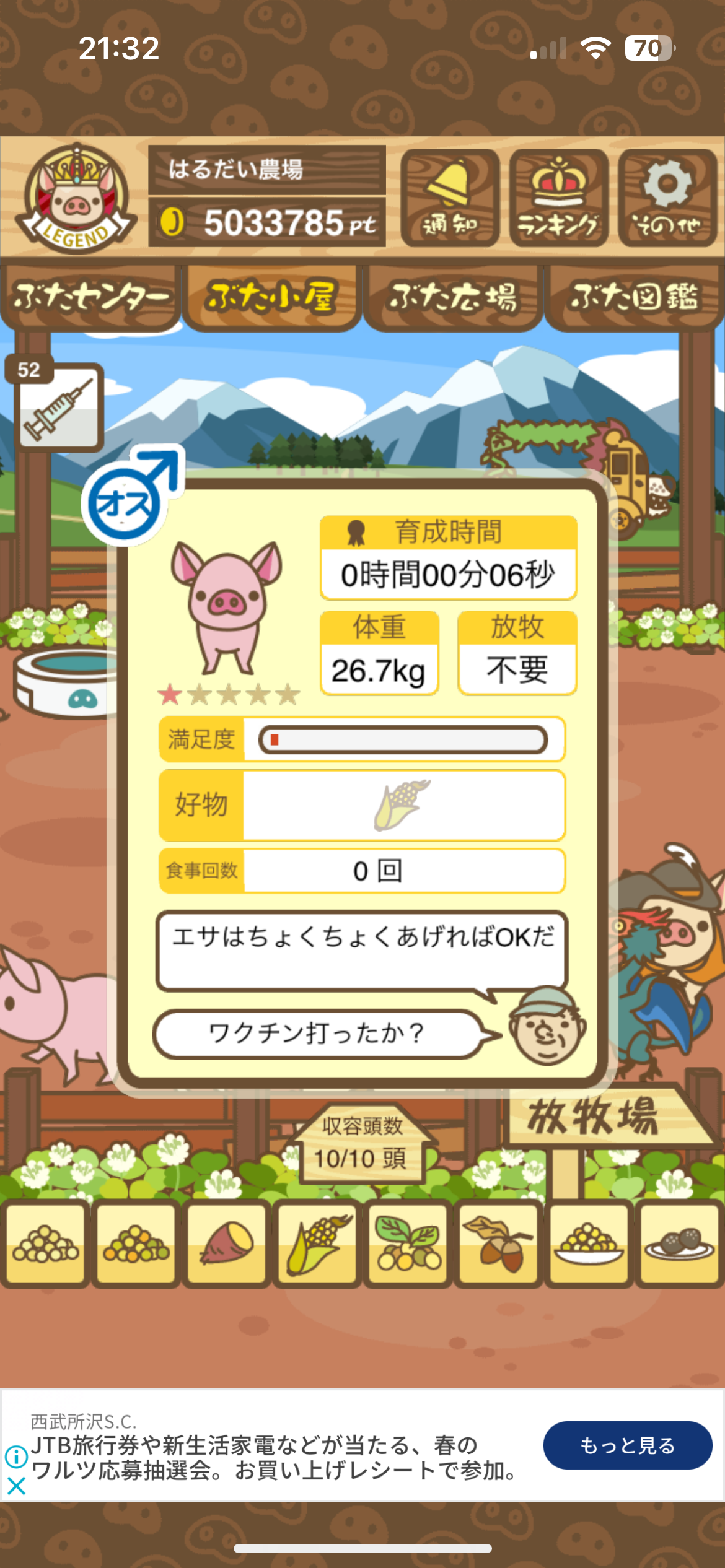The image size is (725, 1568).
Task: Tap the vaccine syringe button
Action: click(x=58, y=407)
